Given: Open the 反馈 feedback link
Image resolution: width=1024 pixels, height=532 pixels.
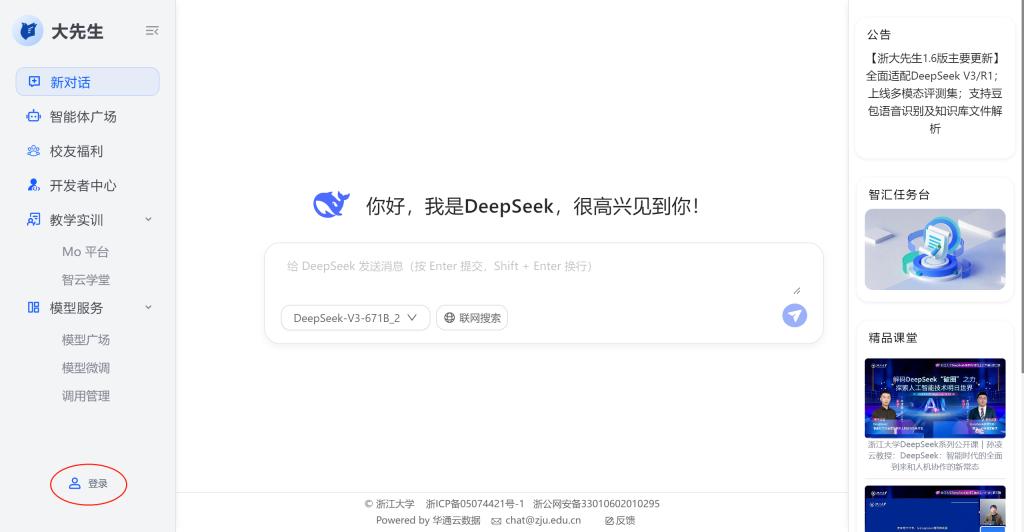Looking at the screenshot, I should (620, 520).
